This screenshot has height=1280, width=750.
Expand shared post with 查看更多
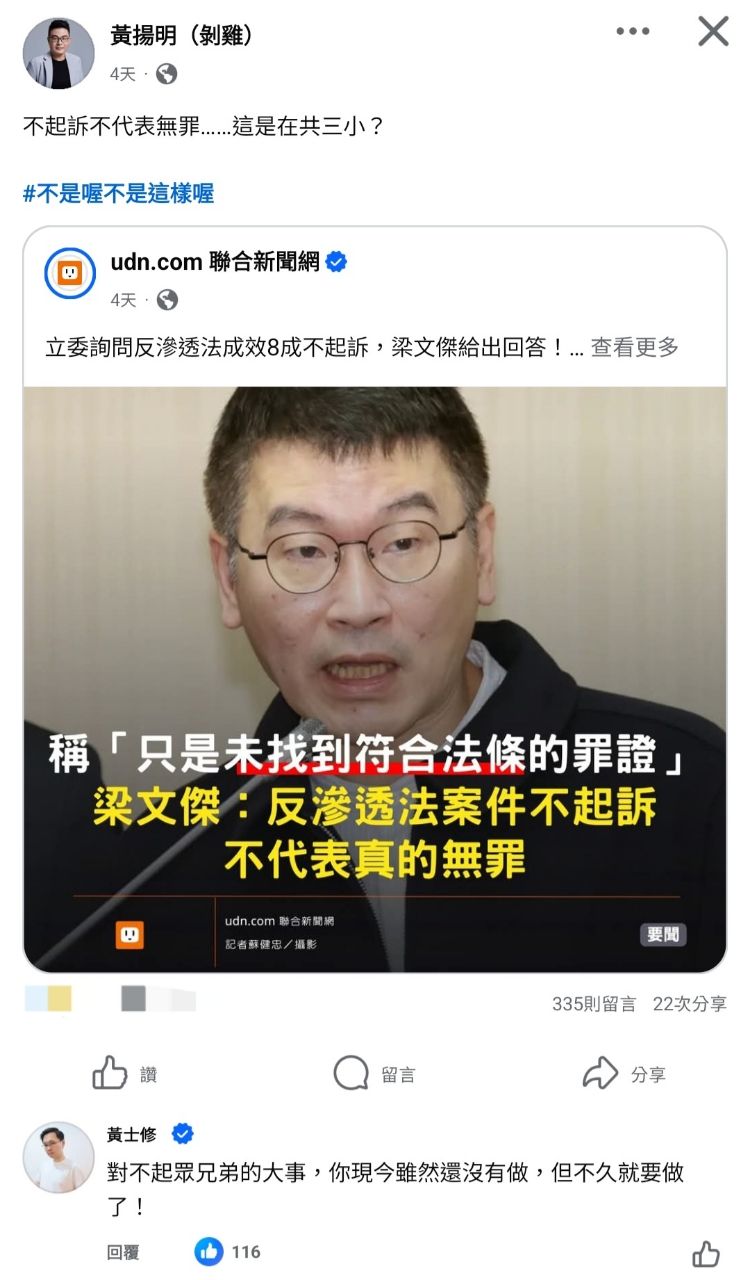[634, 347]
